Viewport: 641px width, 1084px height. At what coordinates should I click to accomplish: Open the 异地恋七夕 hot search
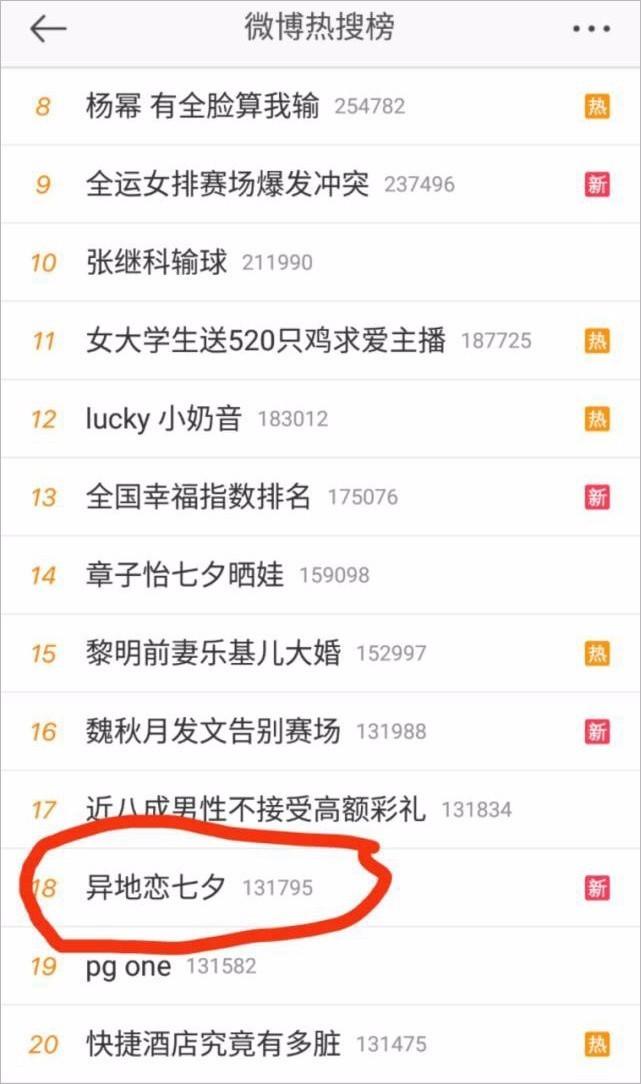157,887
